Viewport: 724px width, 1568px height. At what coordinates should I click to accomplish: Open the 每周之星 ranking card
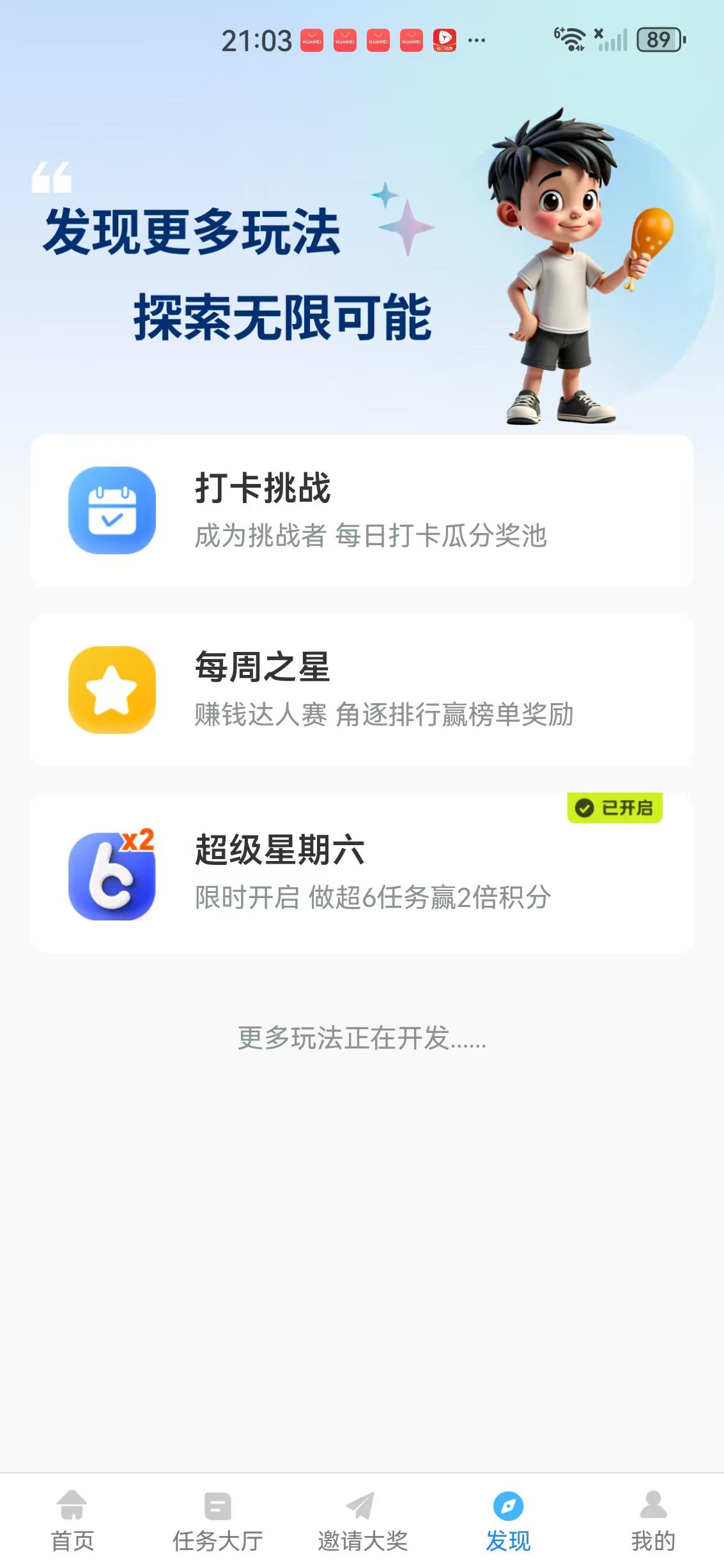pyautogui.click(x=362, y=692)
